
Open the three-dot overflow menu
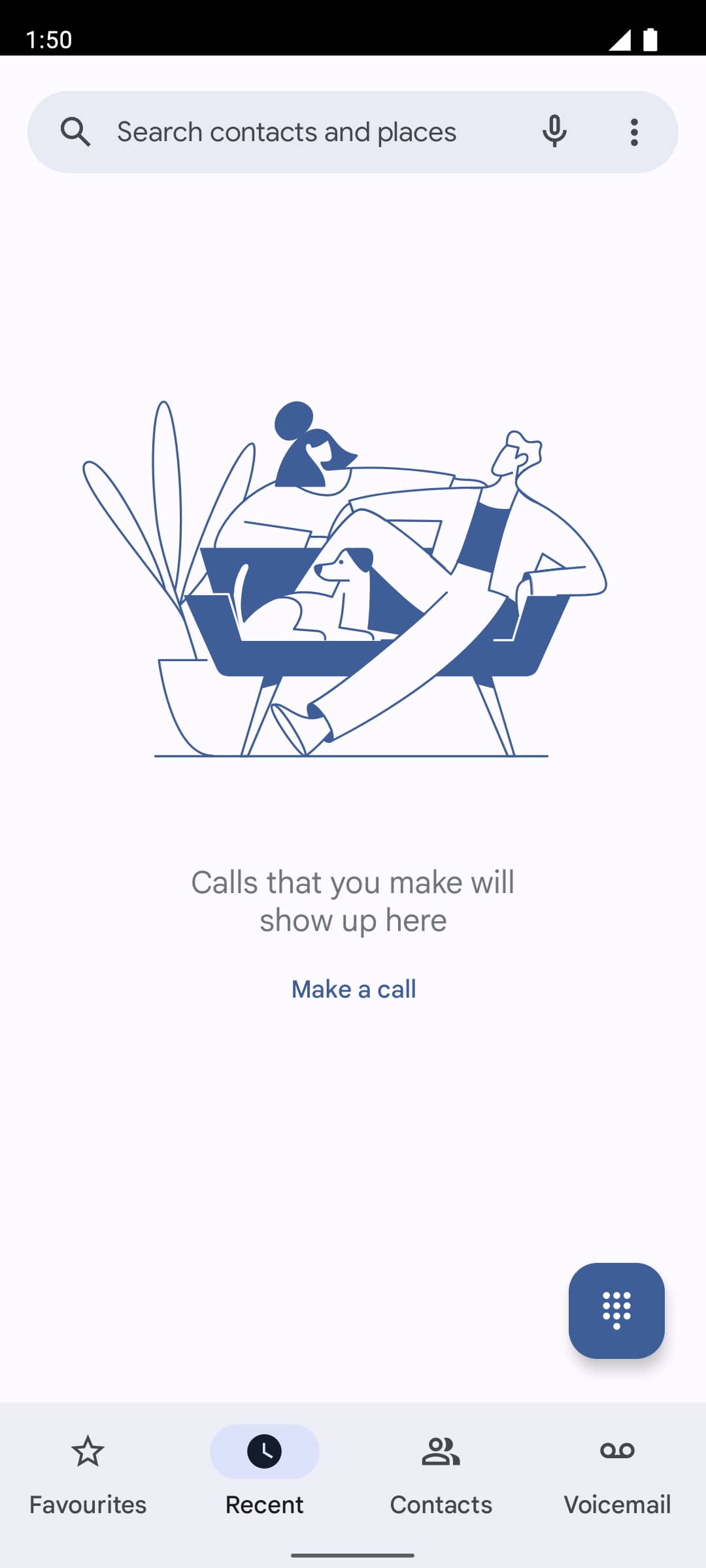tap(634, 132)
